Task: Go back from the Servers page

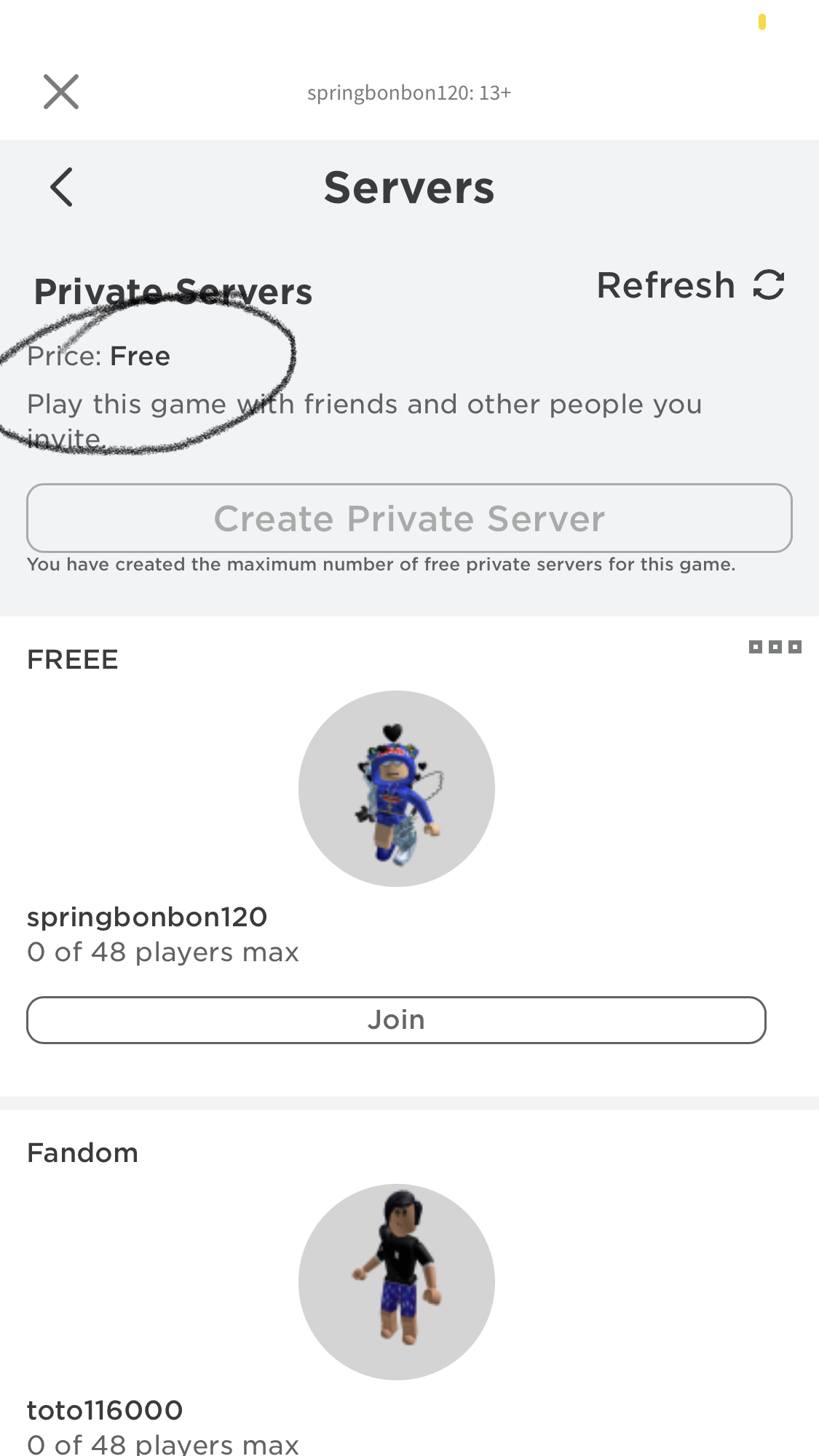Action: tap(62, 187)
